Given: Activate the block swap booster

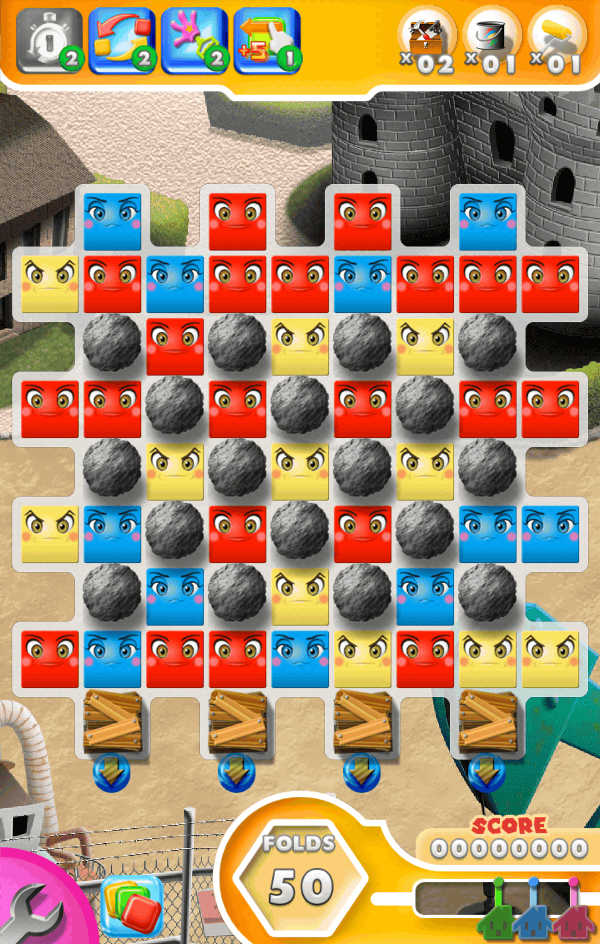Looking at the screenshot, I should [120, 40].
